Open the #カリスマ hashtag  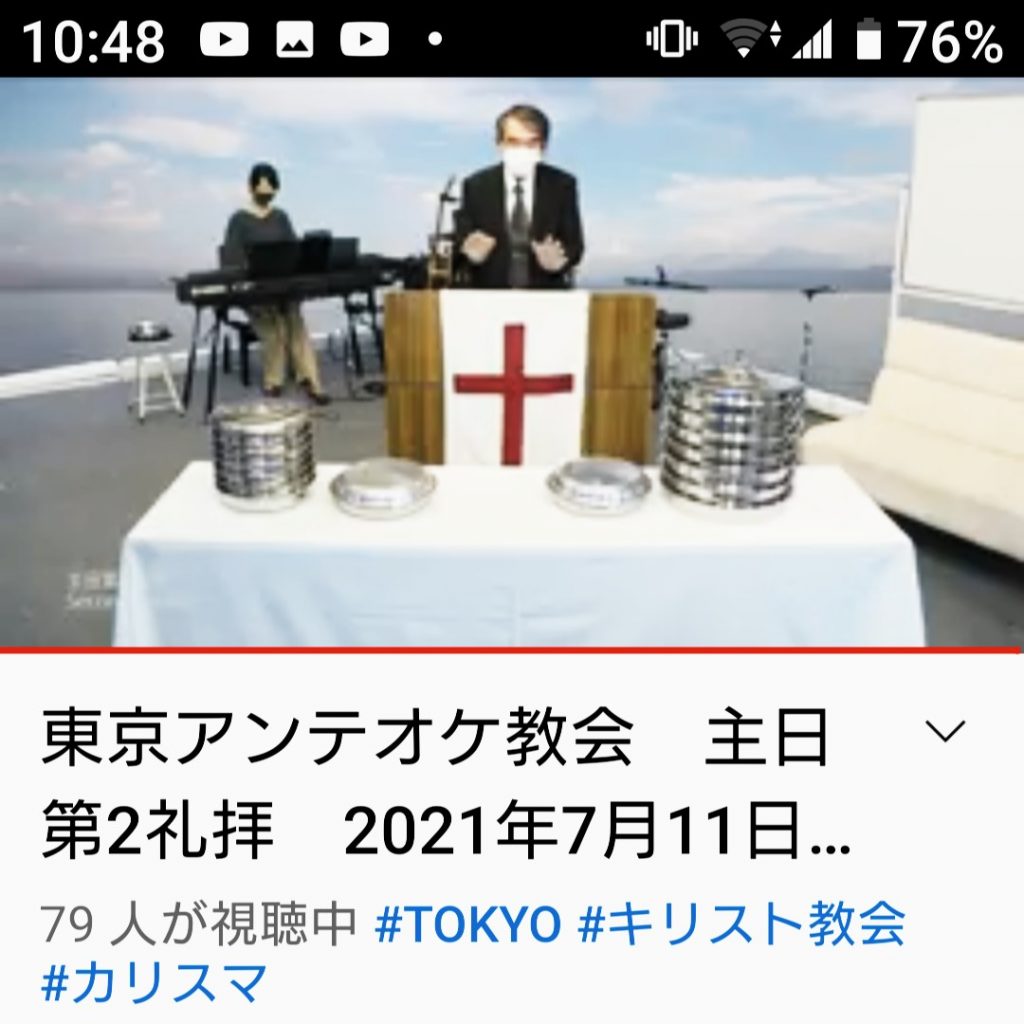[x=154, y=983]
